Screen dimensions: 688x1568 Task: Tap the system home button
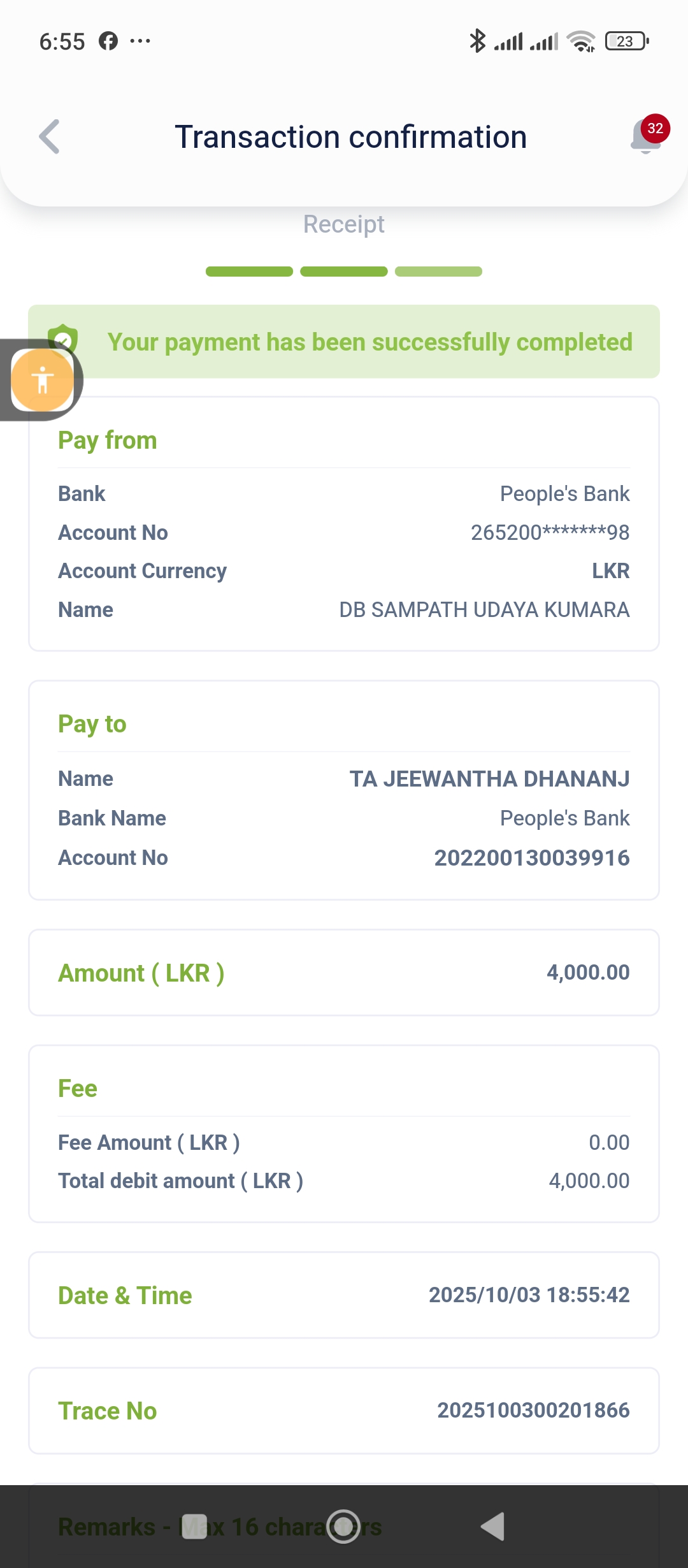pos(343,1527)
